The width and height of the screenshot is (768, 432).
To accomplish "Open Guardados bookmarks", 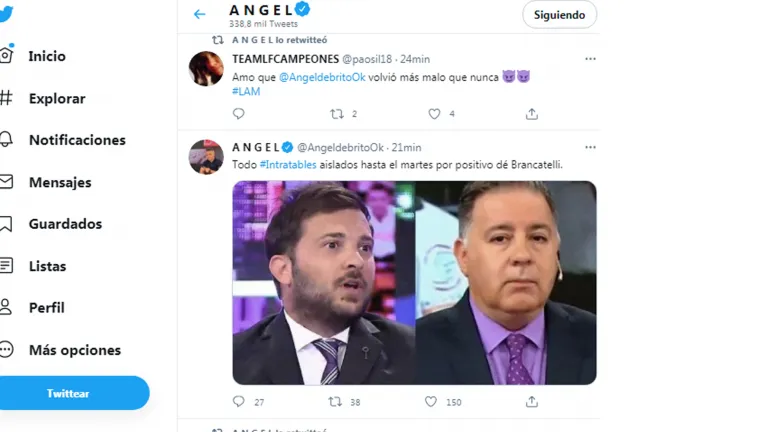I will click(64, 224).
